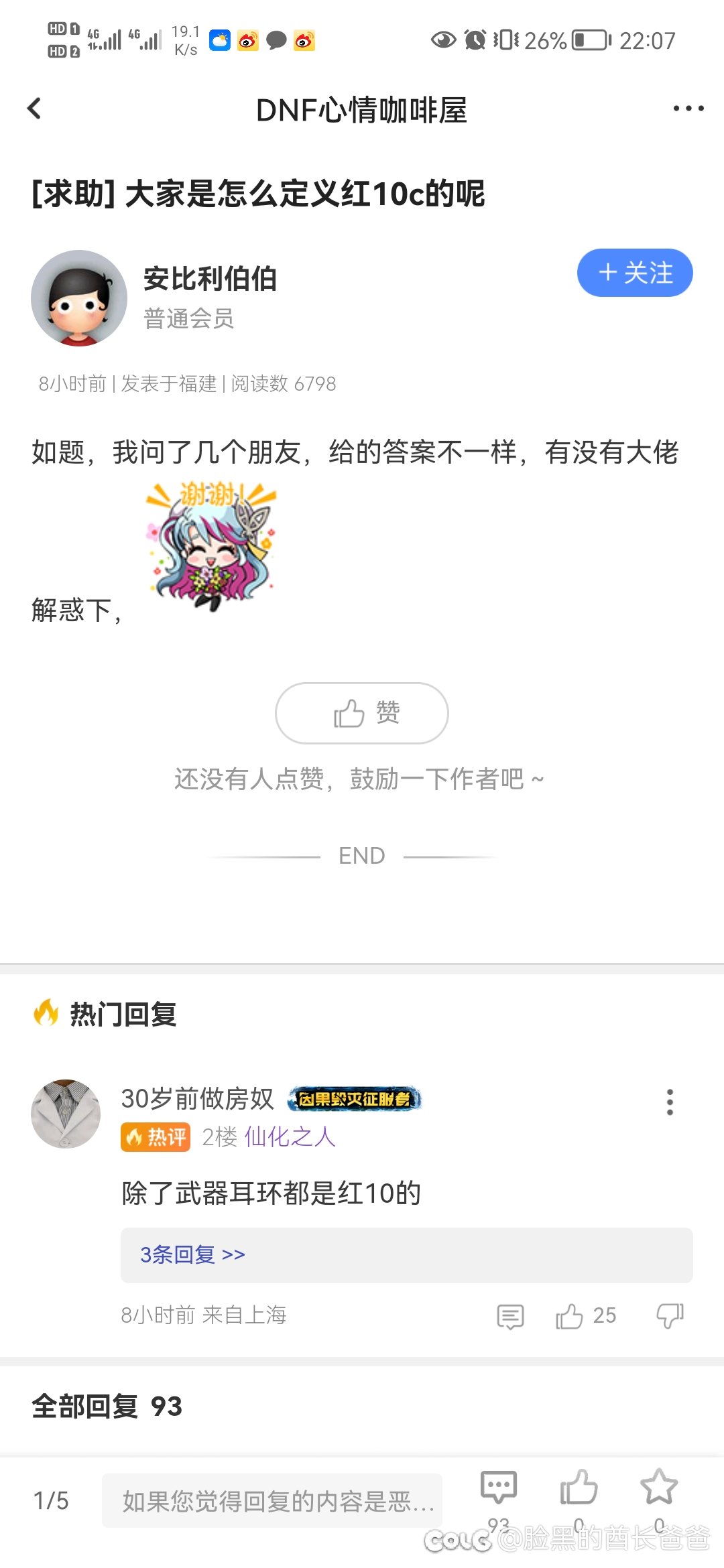Follow author 安比利伯伯 with 关注 button
Image resolution: width=724 pixels, height=1568 pixels.
click(634, 273)
